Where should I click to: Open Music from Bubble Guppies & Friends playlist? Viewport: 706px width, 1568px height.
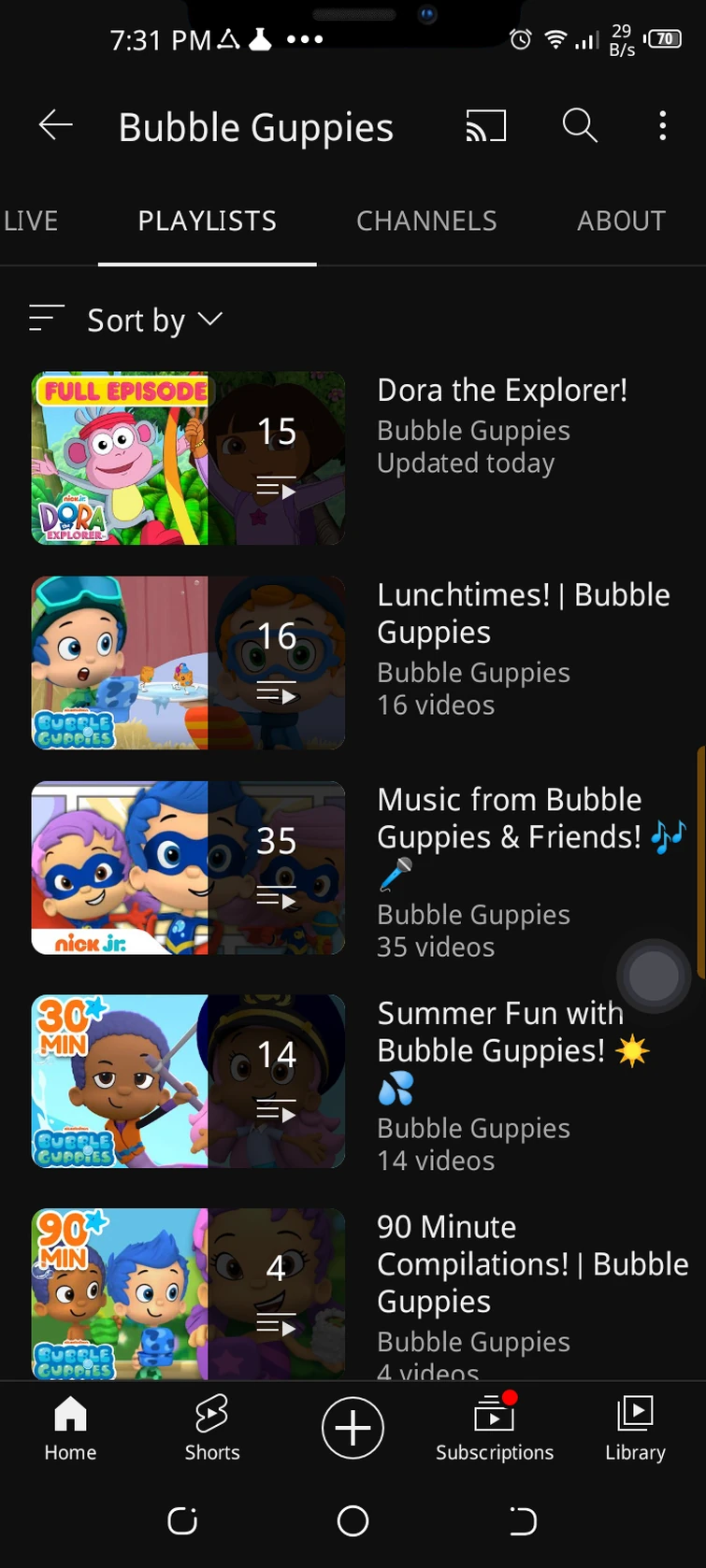tap(510, 819)
